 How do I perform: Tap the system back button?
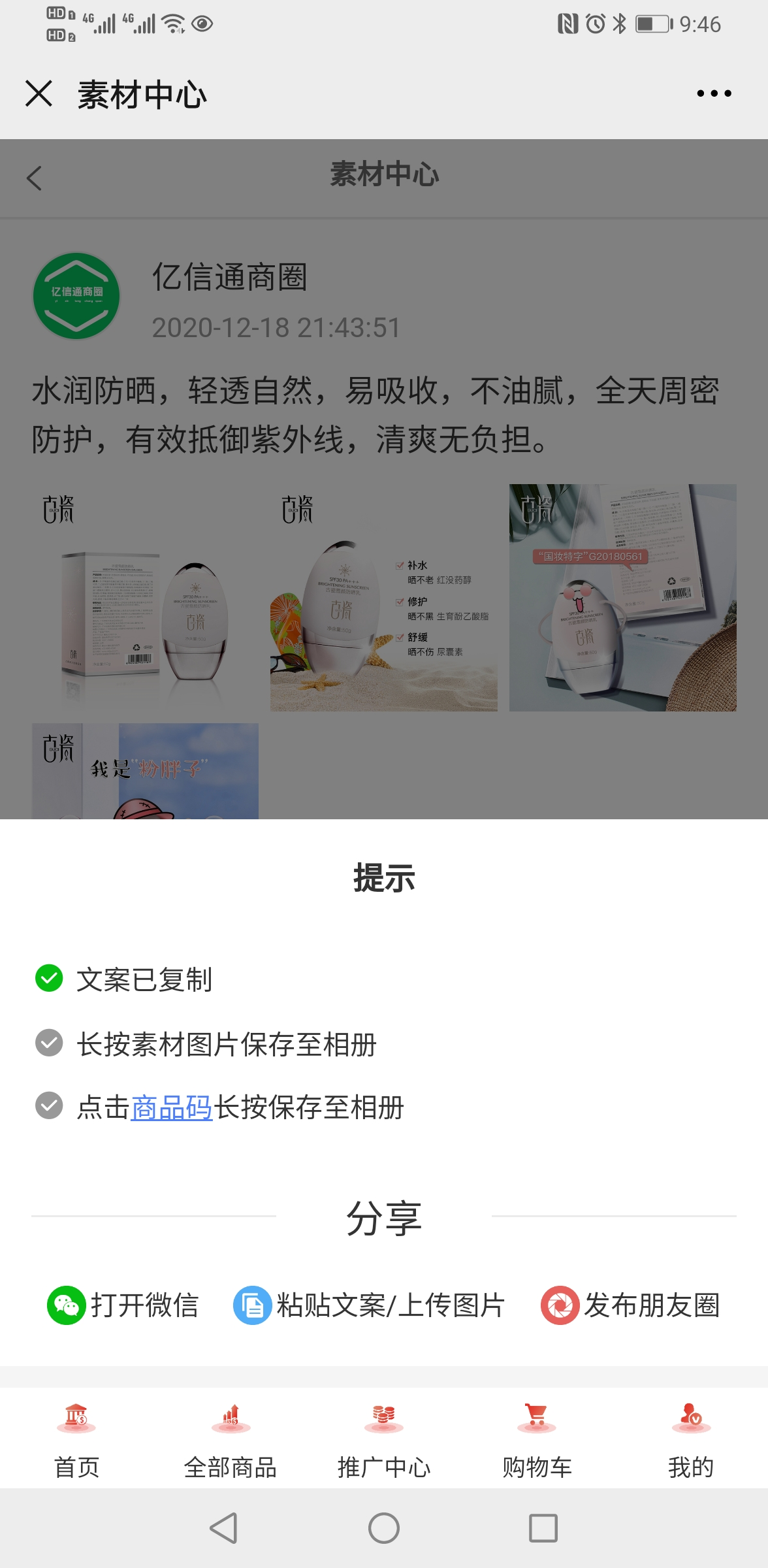point(224,1528)
